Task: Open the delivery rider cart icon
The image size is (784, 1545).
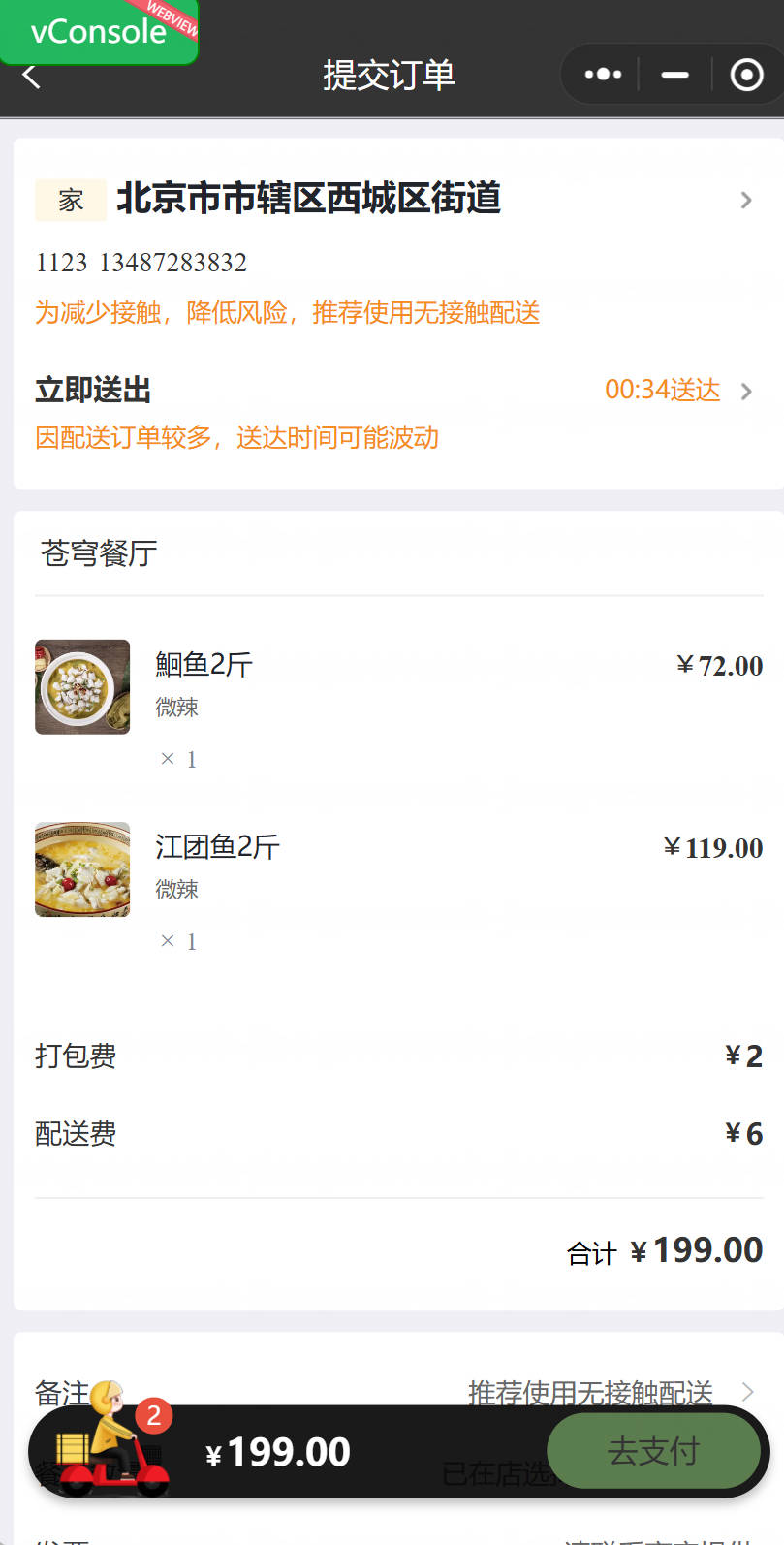Action: point(111,1441)
